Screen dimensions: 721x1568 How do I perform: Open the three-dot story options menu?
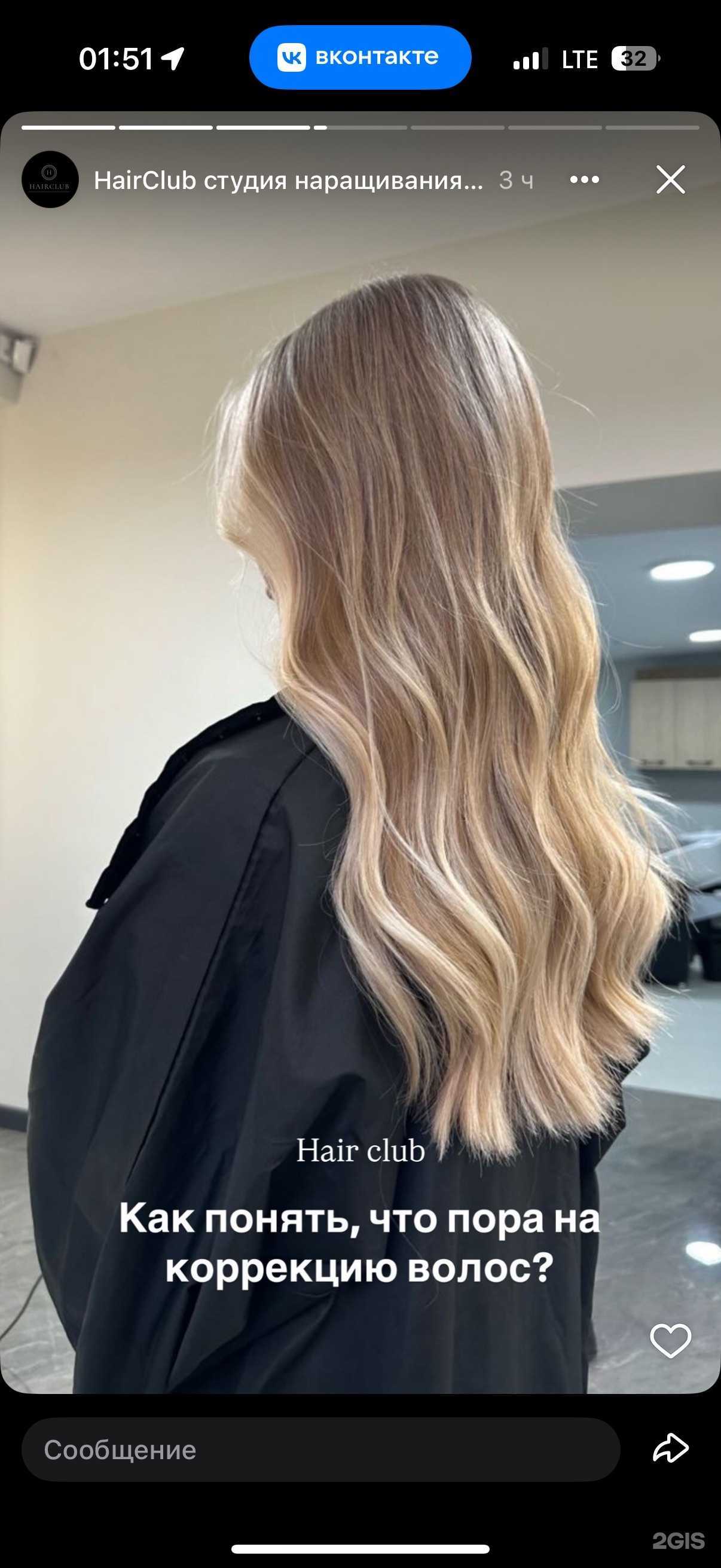tap(585, 179)
